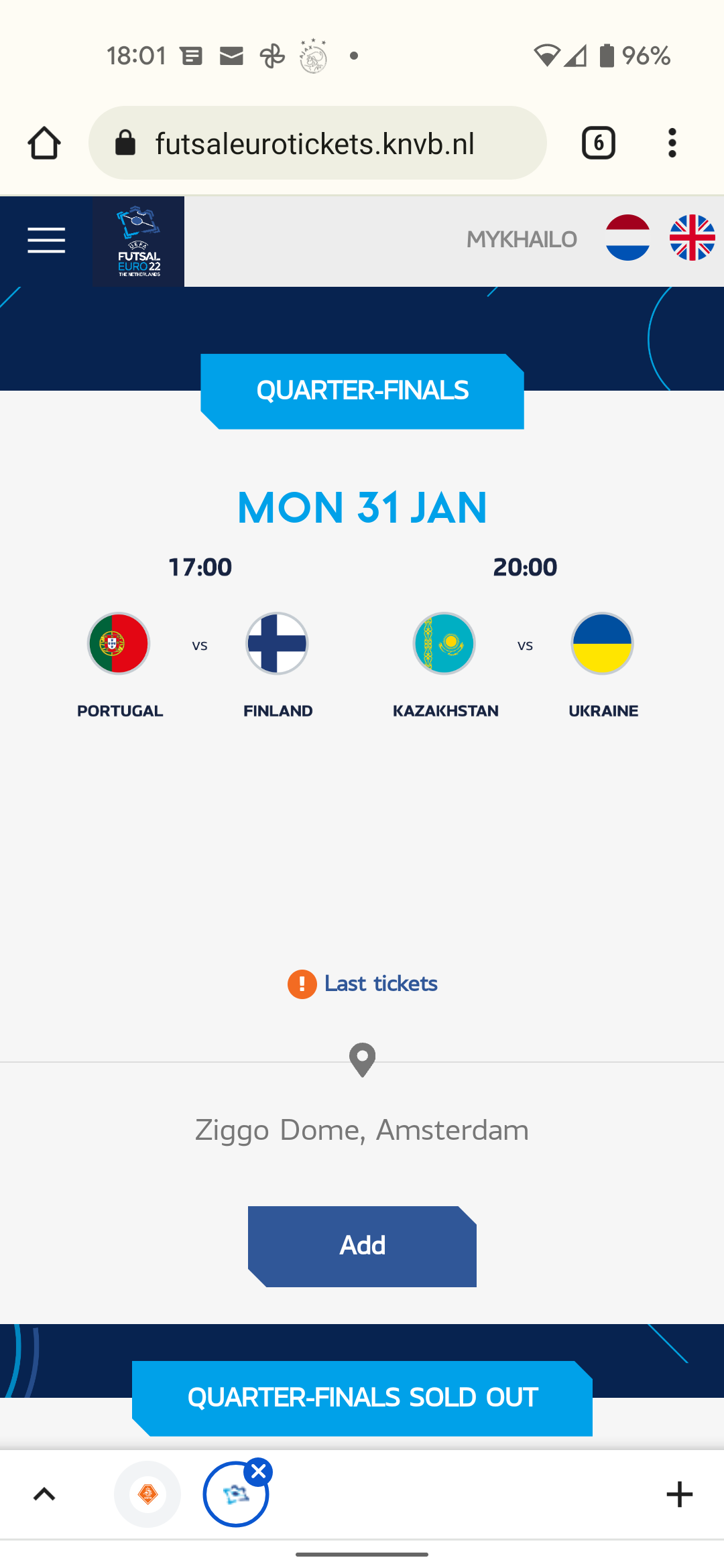Image resolution: width=724 pixels, height=1568 pixels.
Task: Expand the tab group strip chevron
Action: pos(44,1494)
